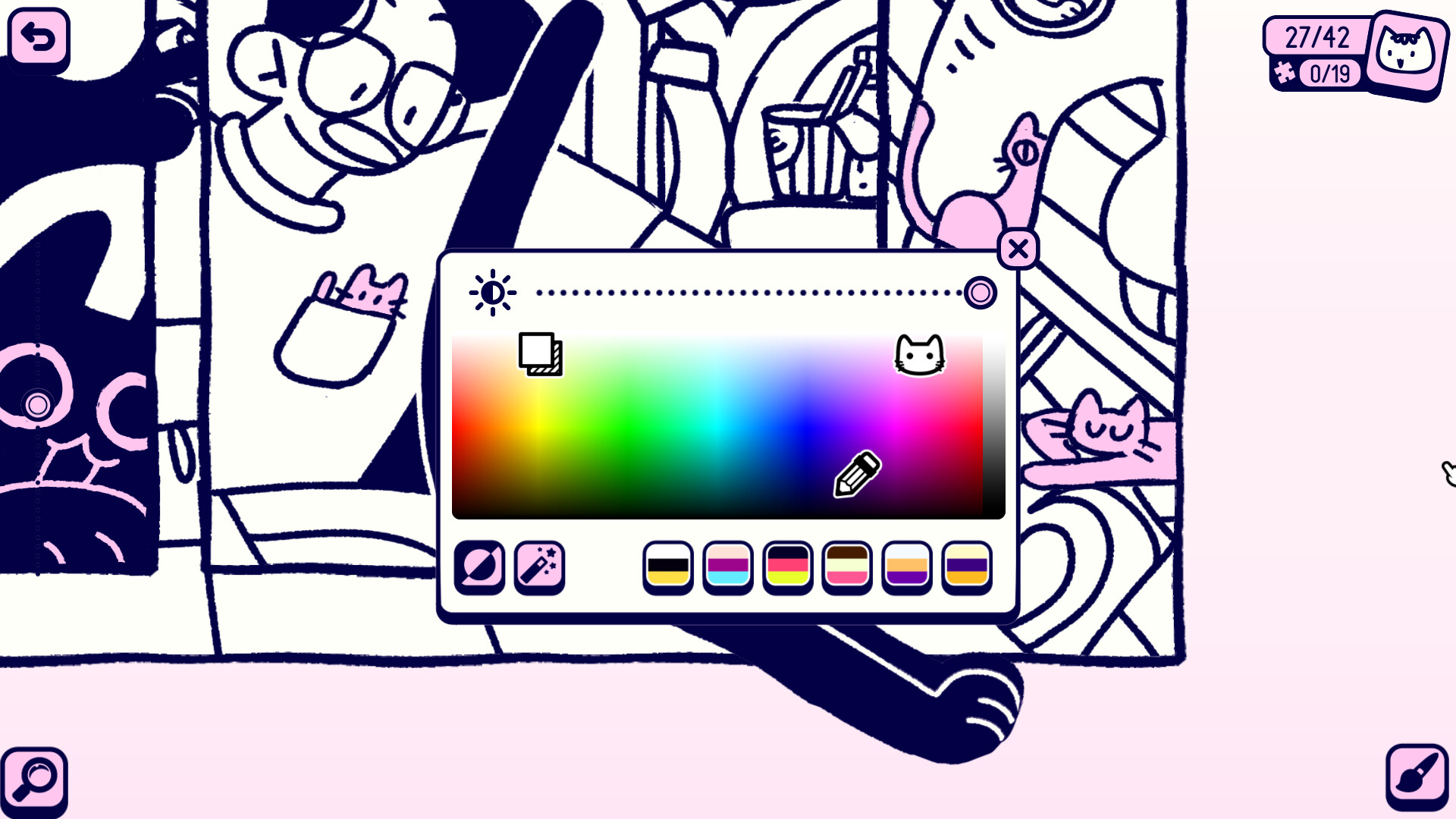Viewport: 1456px width, 819px height.
Task: Open the paintbrush color tool
Action: 1417,777
